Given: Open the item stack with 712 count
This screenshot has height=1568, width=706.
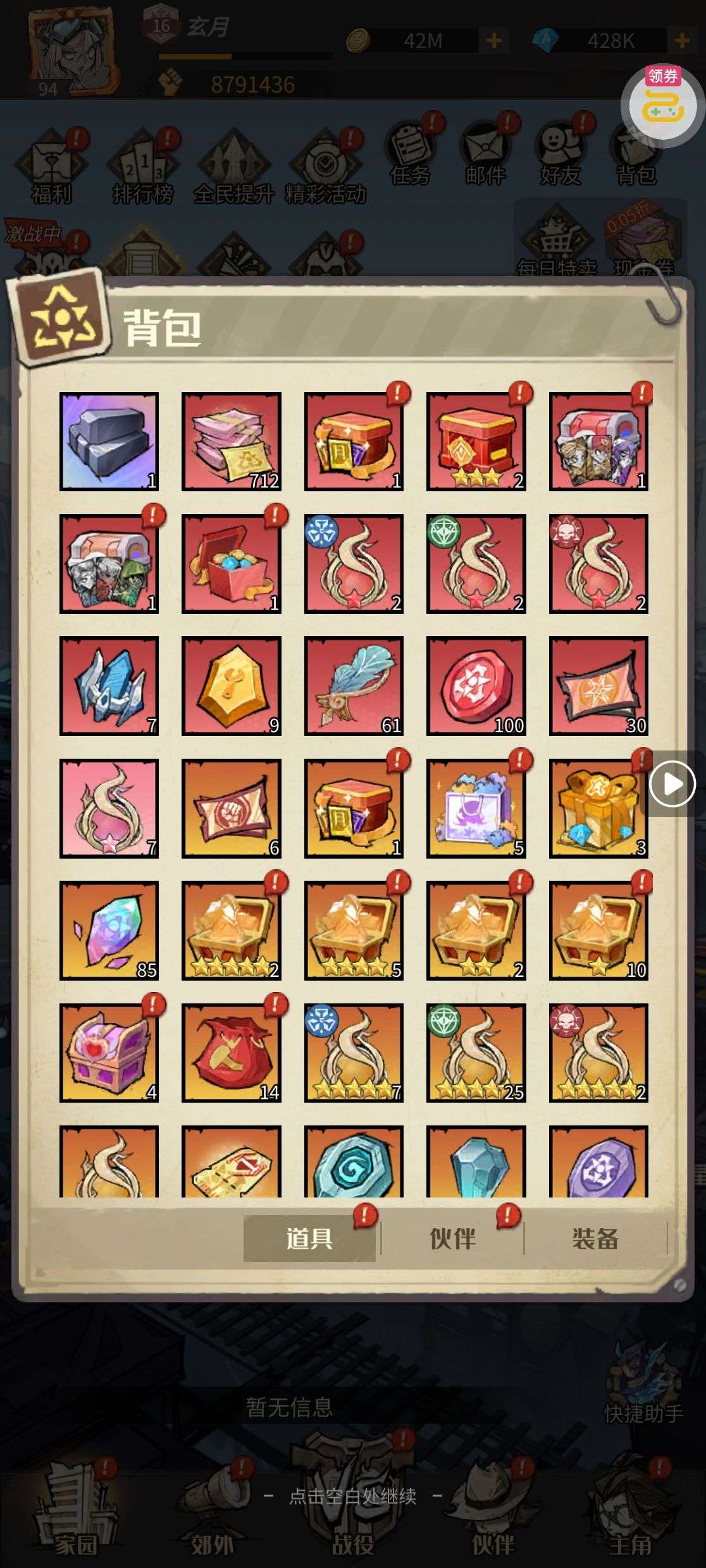Looking at the screenshot, I should pos(231,441).
